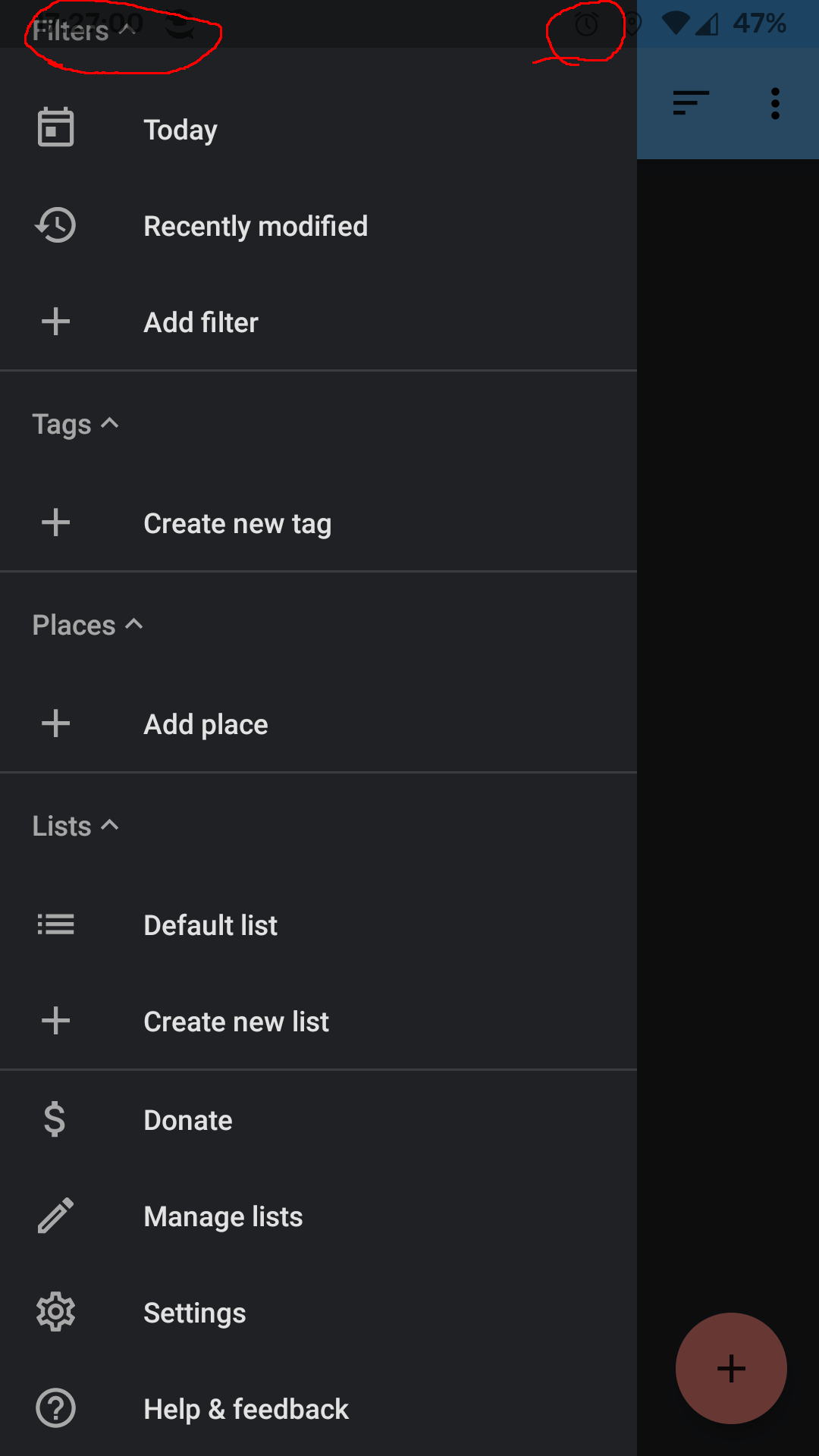Click Create new tag
819x1456 pixels.
point(237,522)
